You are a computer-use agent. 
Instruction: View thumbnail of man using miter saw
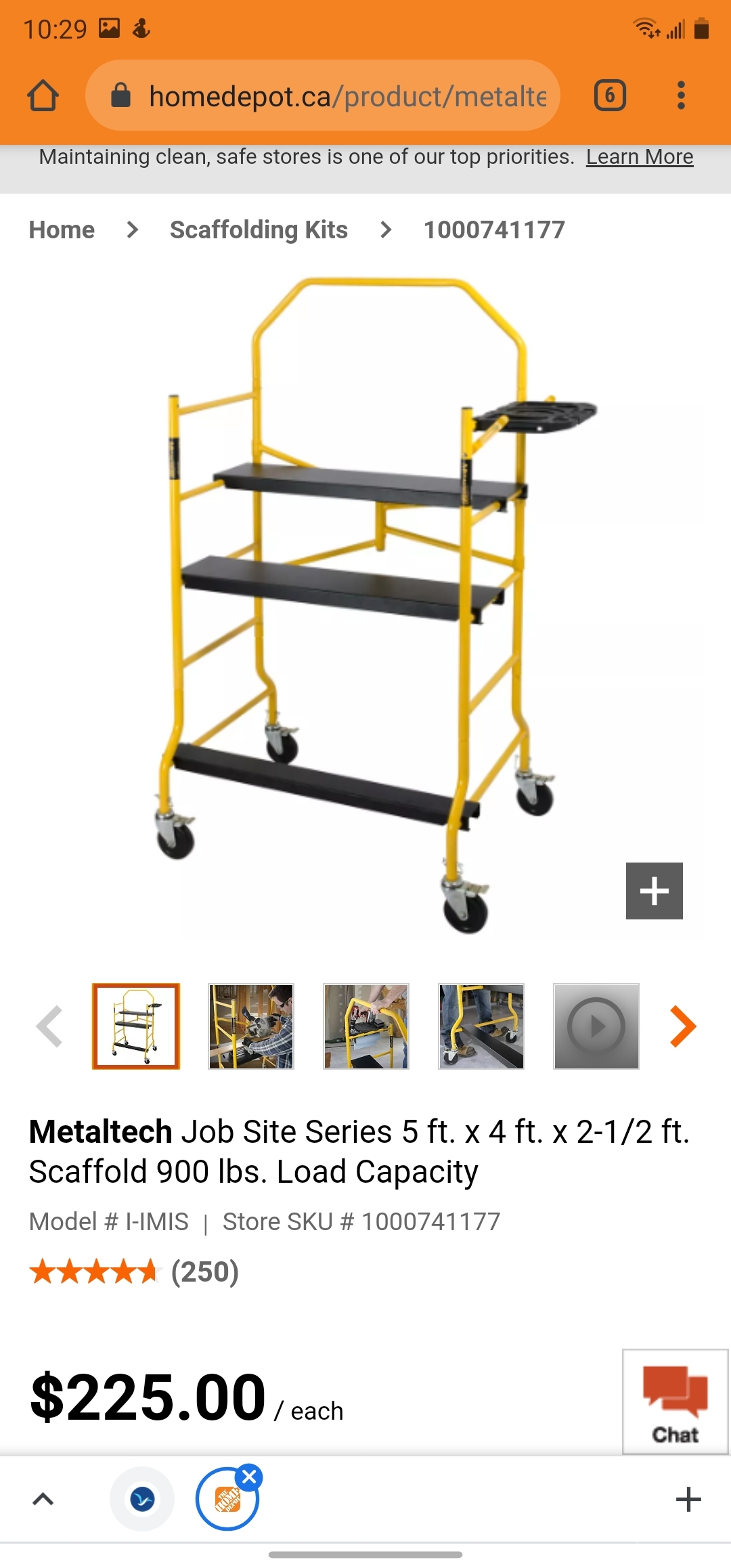tap(251, 1026)
